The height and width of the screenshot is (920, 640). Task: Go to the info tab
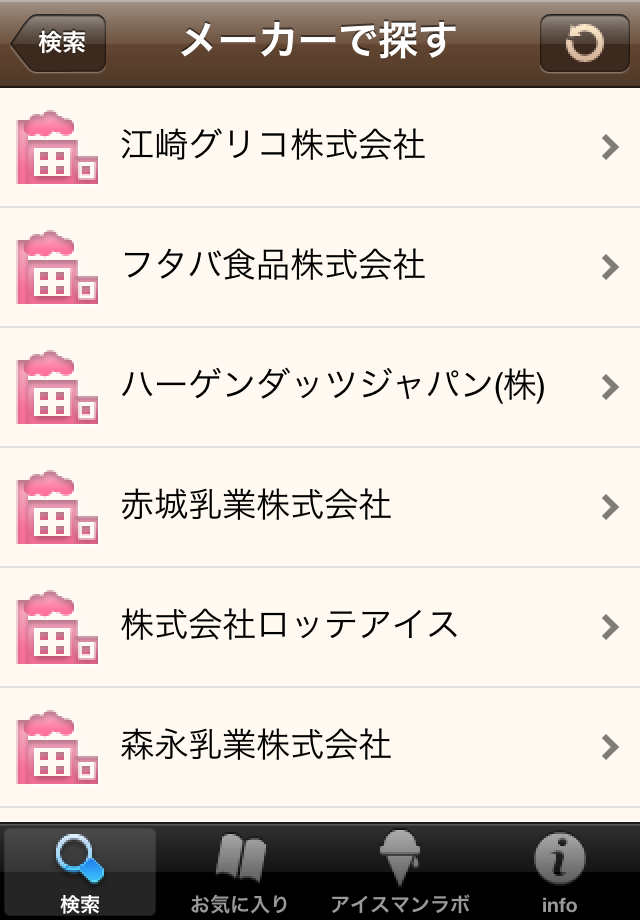click(559, 873)
